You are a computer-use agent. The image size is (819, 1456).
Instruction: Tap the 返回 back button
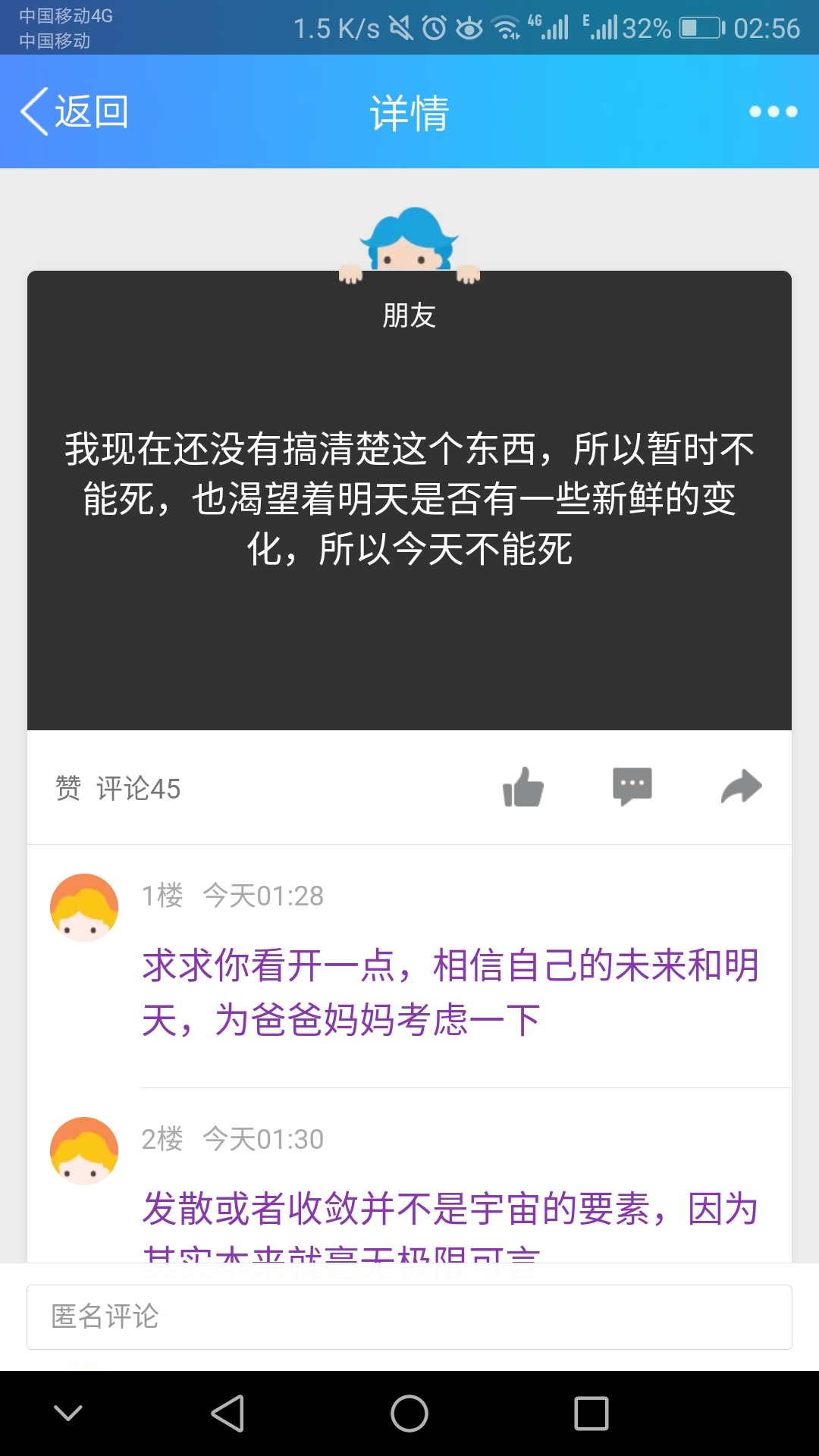[x=74, y=111]
